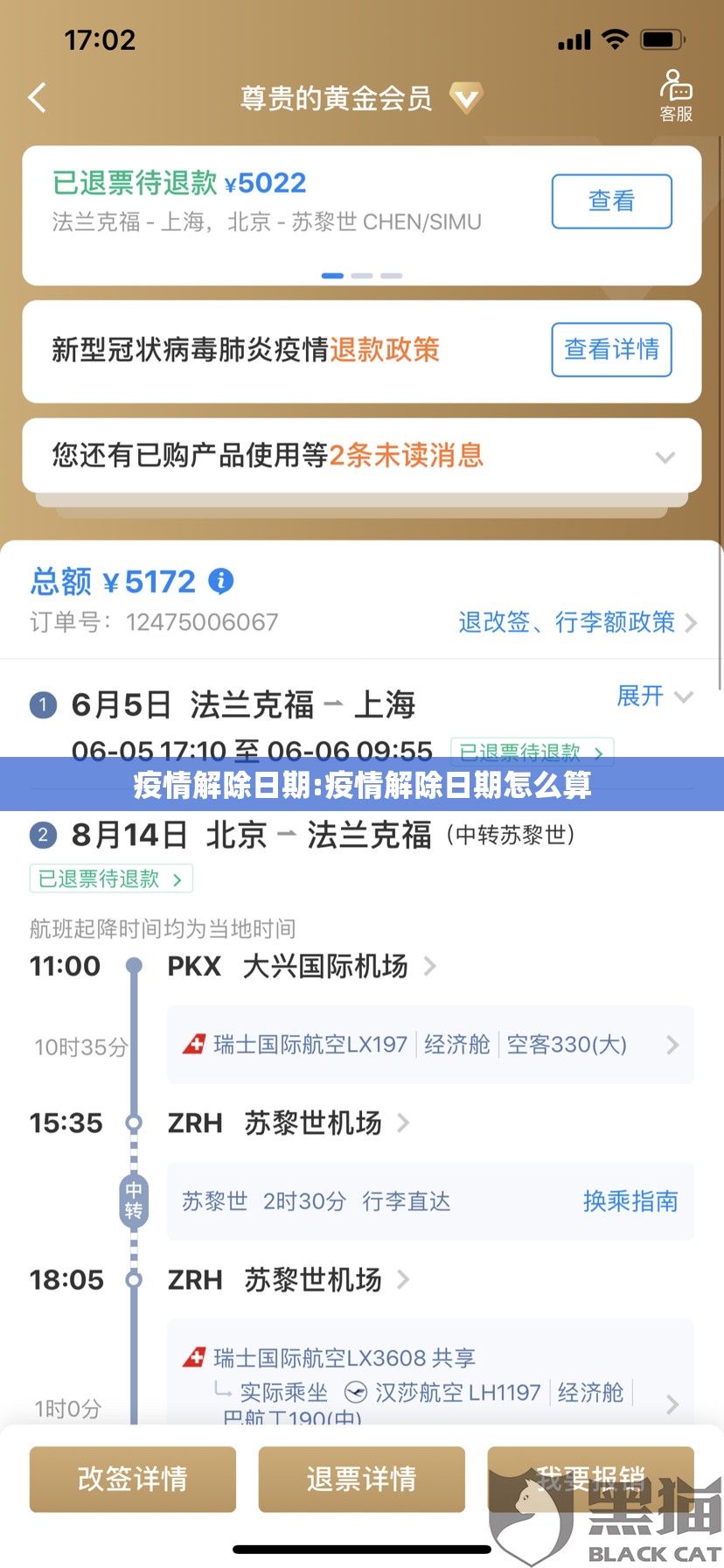This screenshot has height=1568, width=724.
Task: Go back using the top-left arrow
Action: point(38,97)
